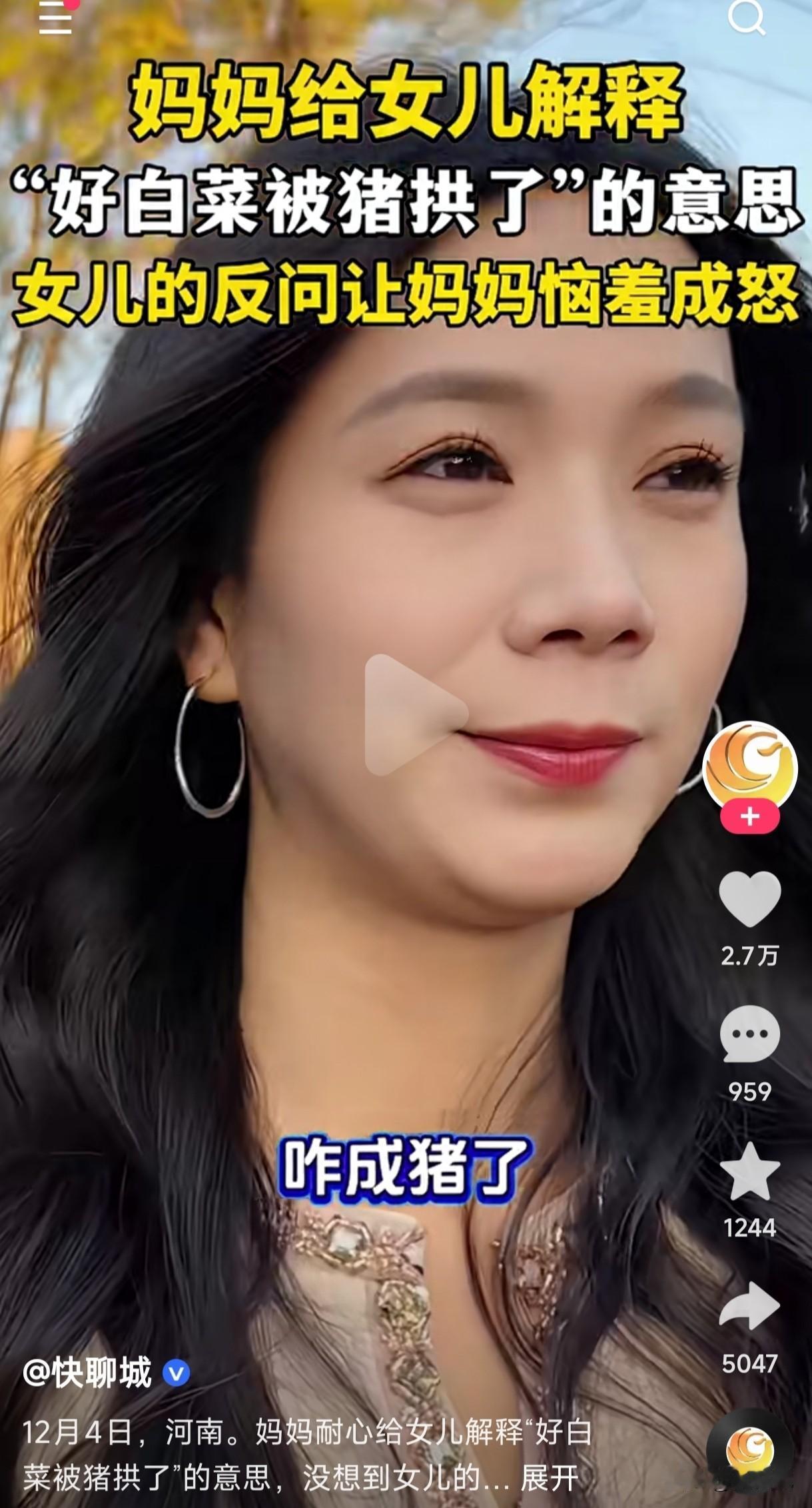The height and width of the screenshot is (1508, 812).
Task: Select the like count showing 2.7万
Action: (x=751, y=956)
